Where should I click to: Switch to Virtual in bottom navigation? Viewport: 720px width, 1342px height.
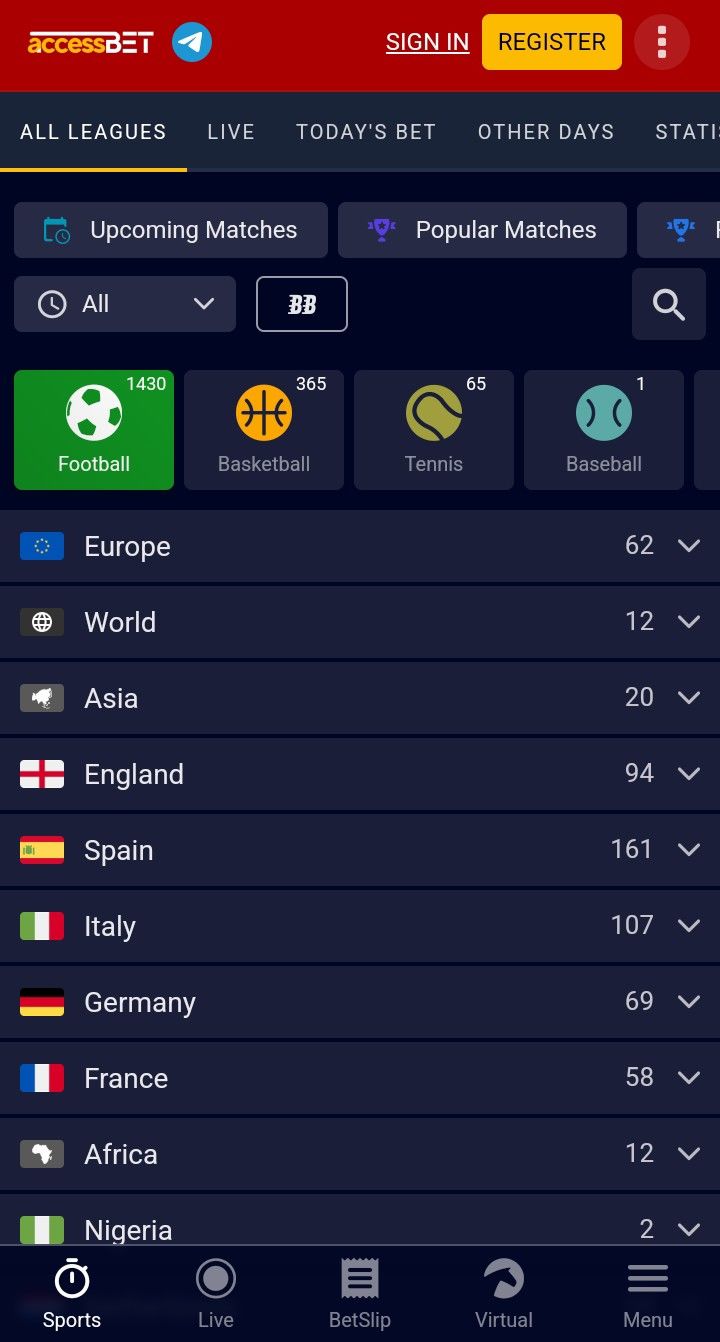coord(504,1294)
